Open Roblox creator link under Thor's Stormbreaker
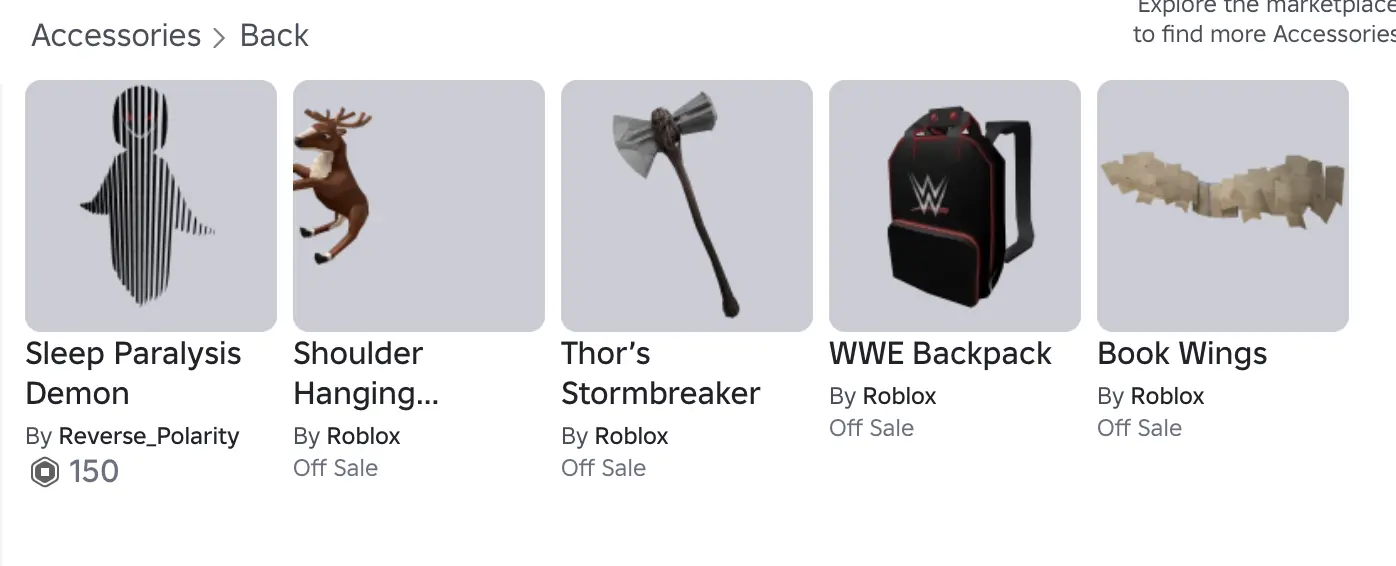This screenshot has width=1396, height=566. pyautogui.click(x=631, y=436)
